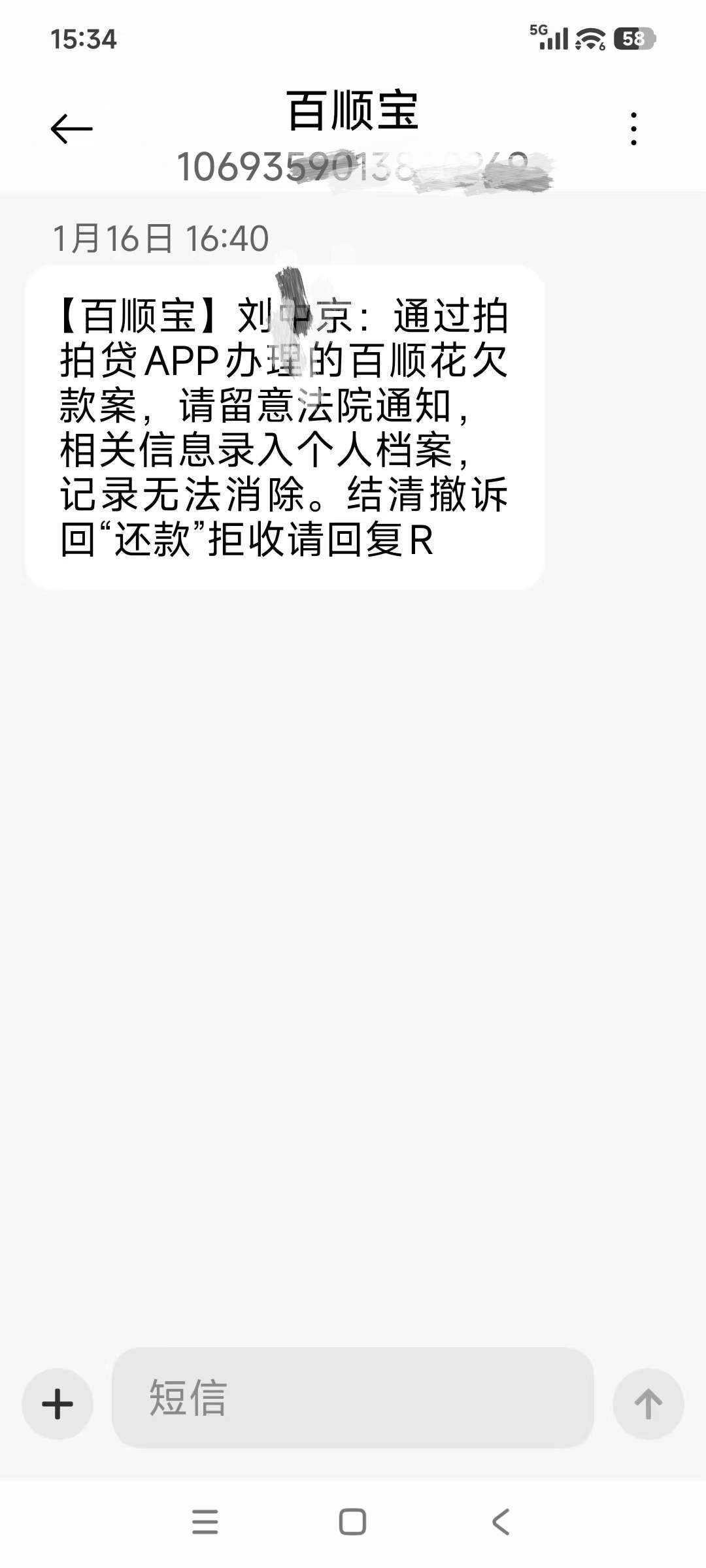
Task: Focus the 短信 text input field
Action: (x=353, y=1398)
